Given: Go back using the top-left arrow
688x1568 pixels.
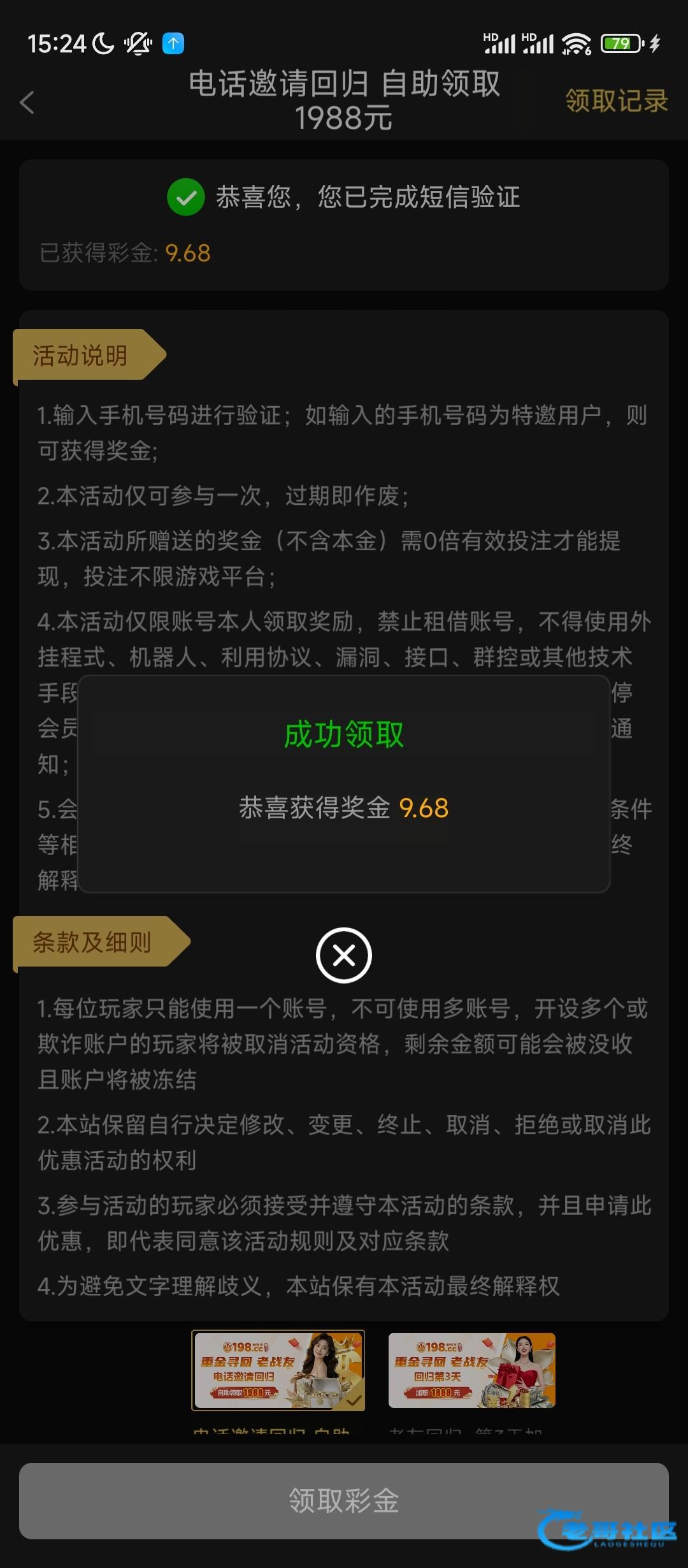Looking at the screenshot, I should coord(27,102).
